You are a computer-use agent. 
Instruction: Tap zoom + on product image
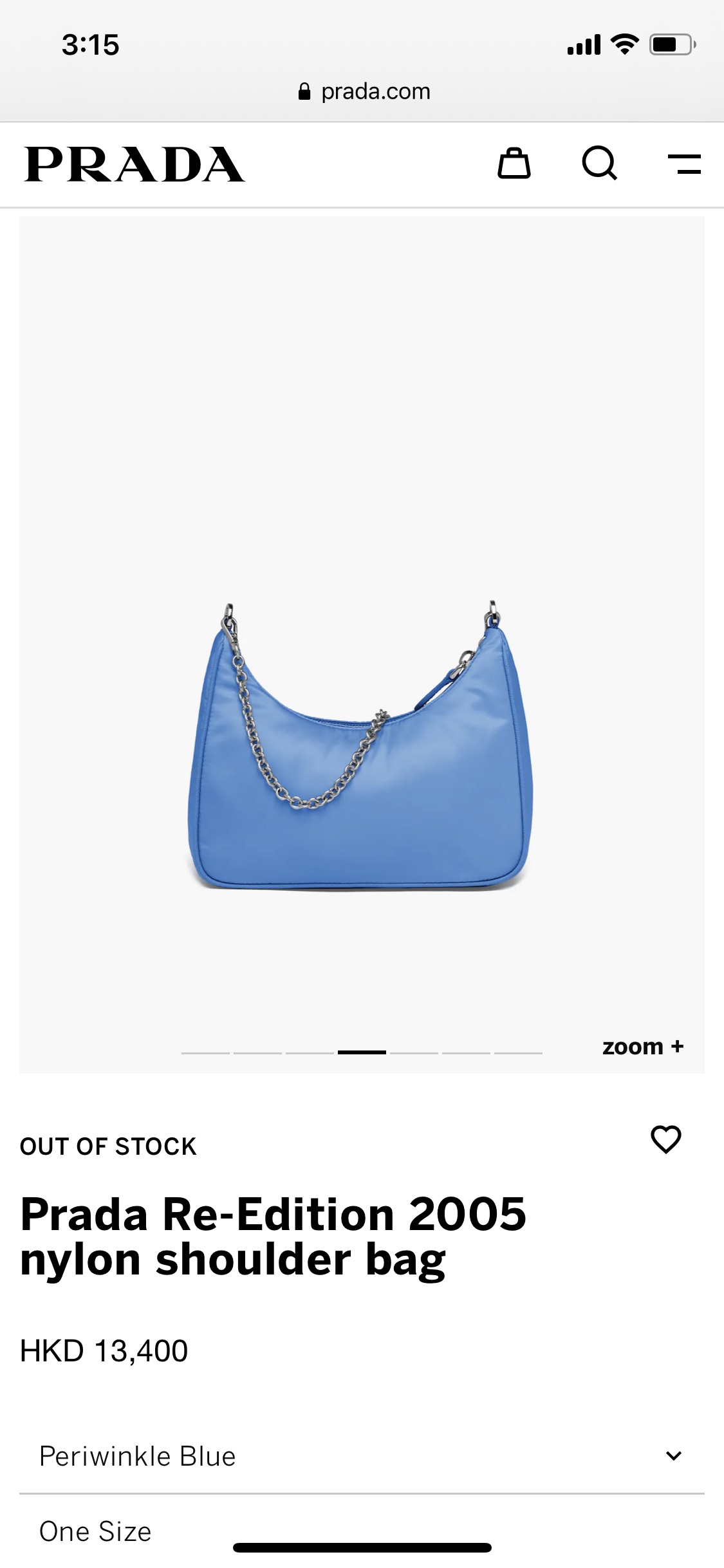point(642,1047)
